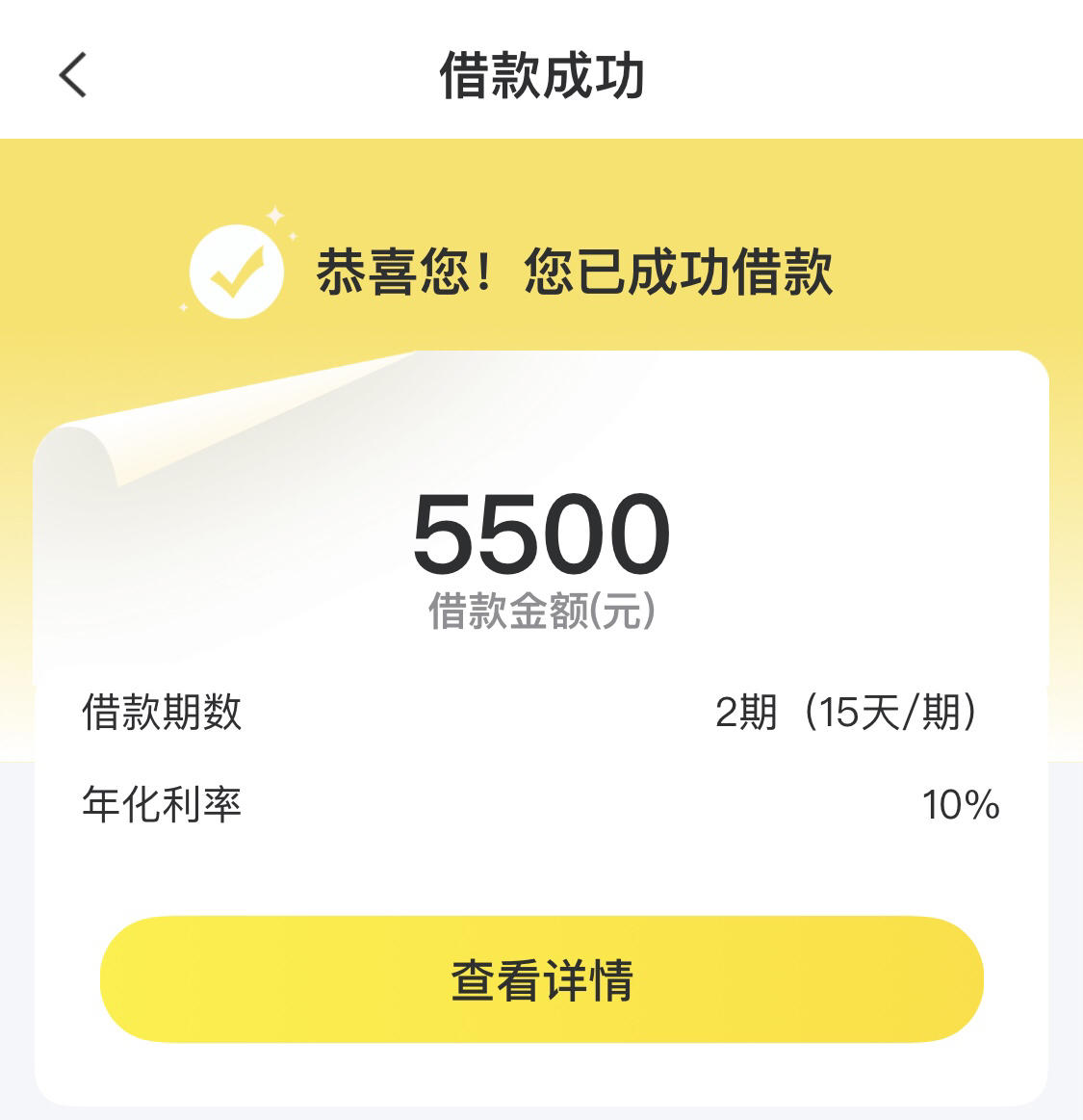Tap the 借款金额(元) label

[541, 609]
